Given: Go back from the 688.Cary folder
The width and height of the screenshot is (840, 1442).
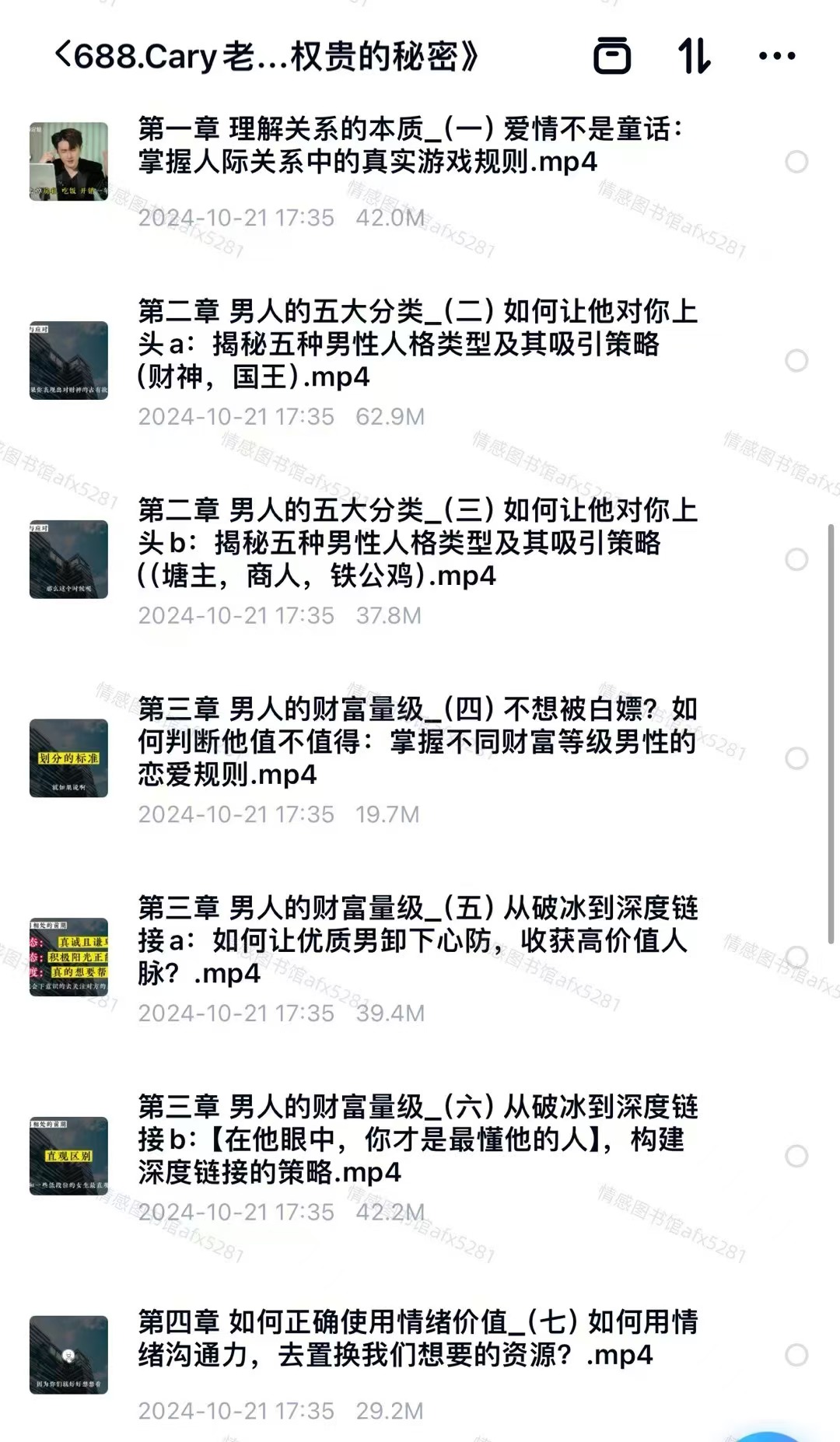Looking at the screenshot, I should pyautogui.click(x=64, y=56).
